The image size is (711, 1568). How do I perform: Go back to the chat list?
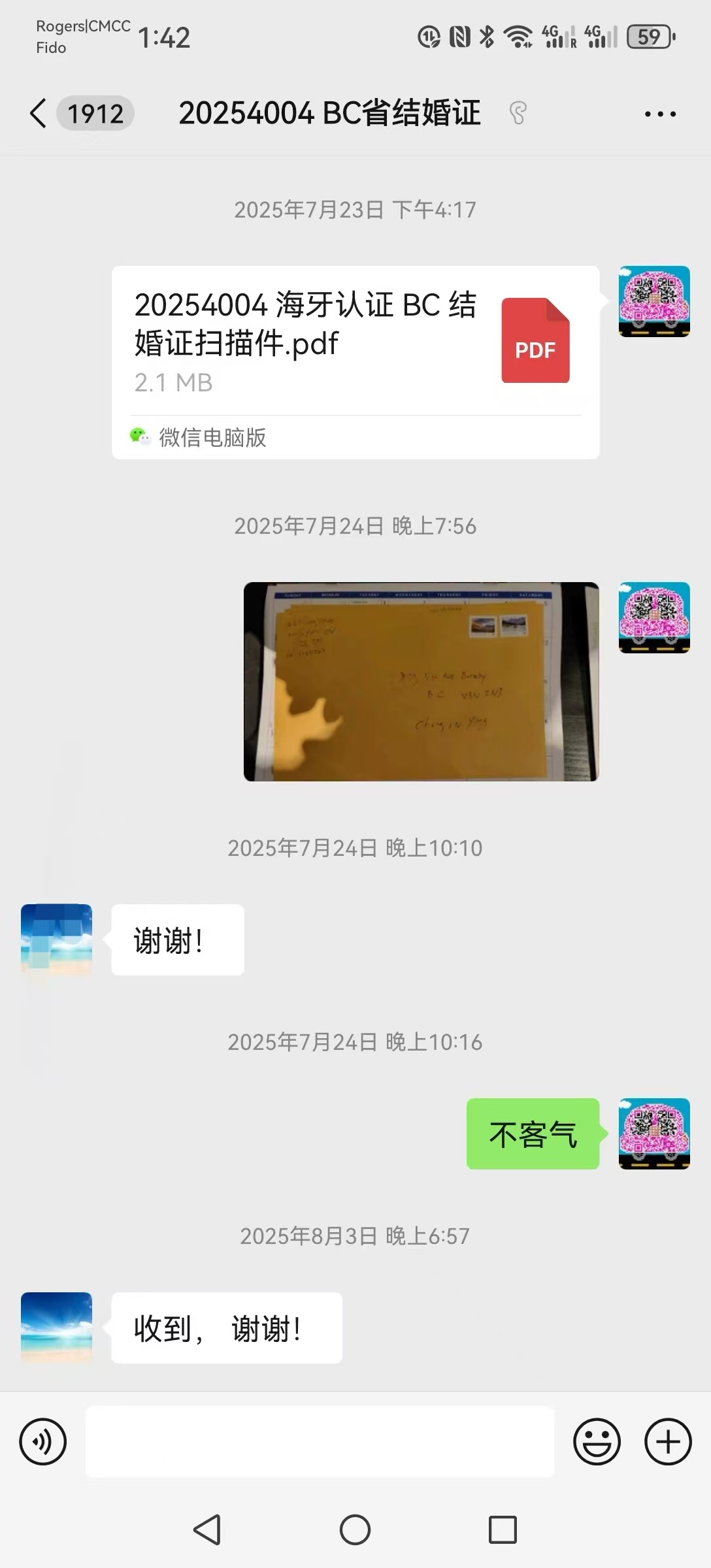click(x=39, y=114)
